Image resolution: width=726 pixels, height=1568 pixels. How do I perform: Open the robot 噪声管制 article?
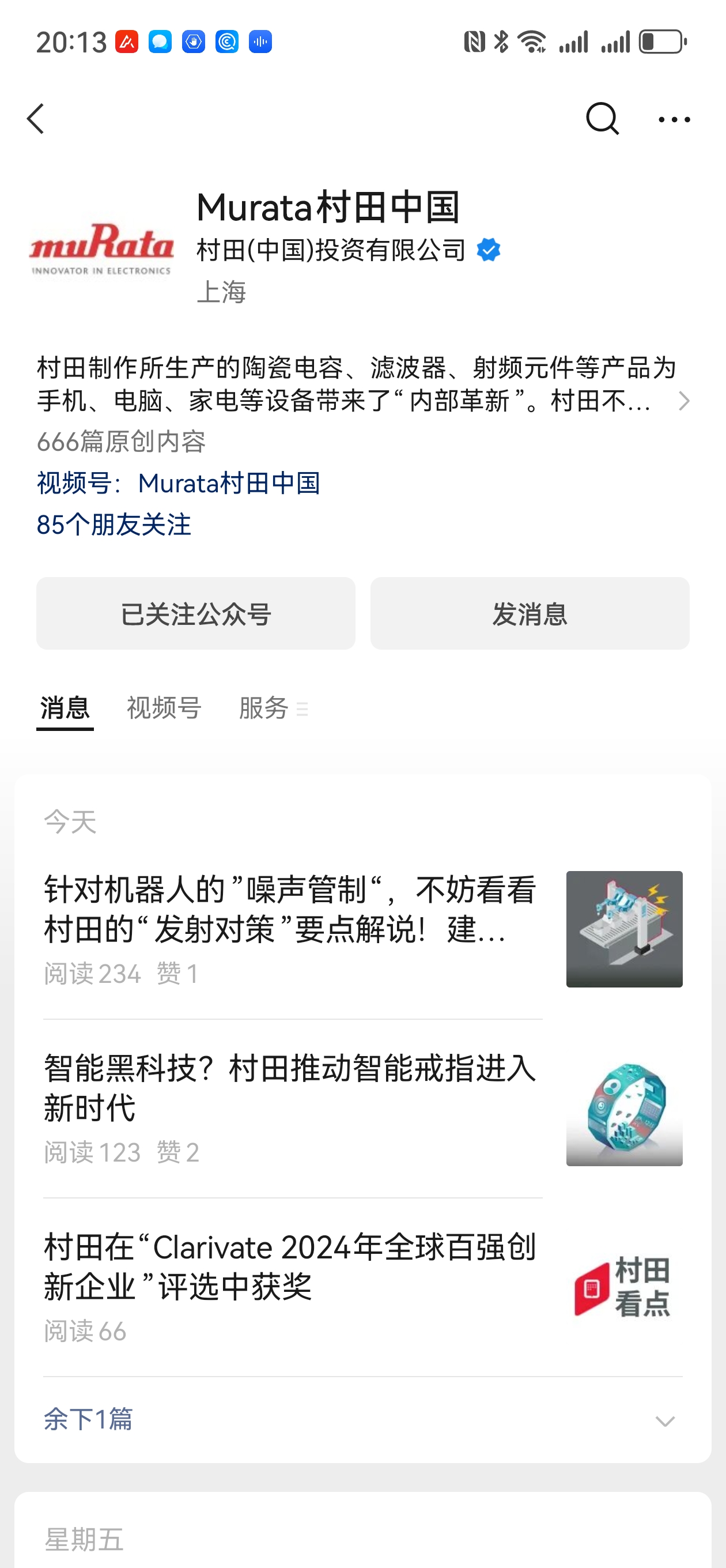coord(290,910)
